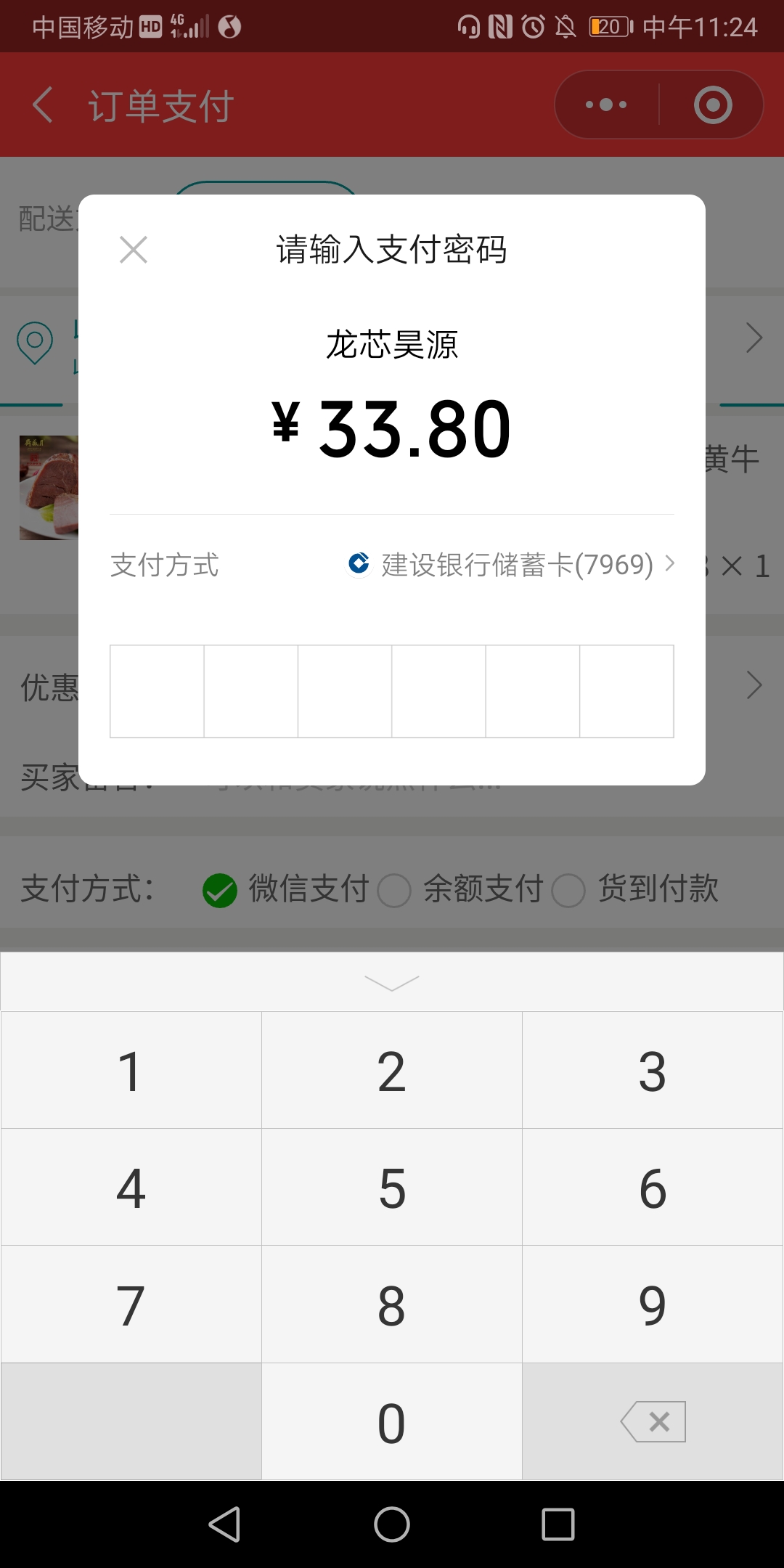Enter digit 4 on the keypad
Image resolution: width=784 pixels, height=1568 pixels.
click(131, 1188)
